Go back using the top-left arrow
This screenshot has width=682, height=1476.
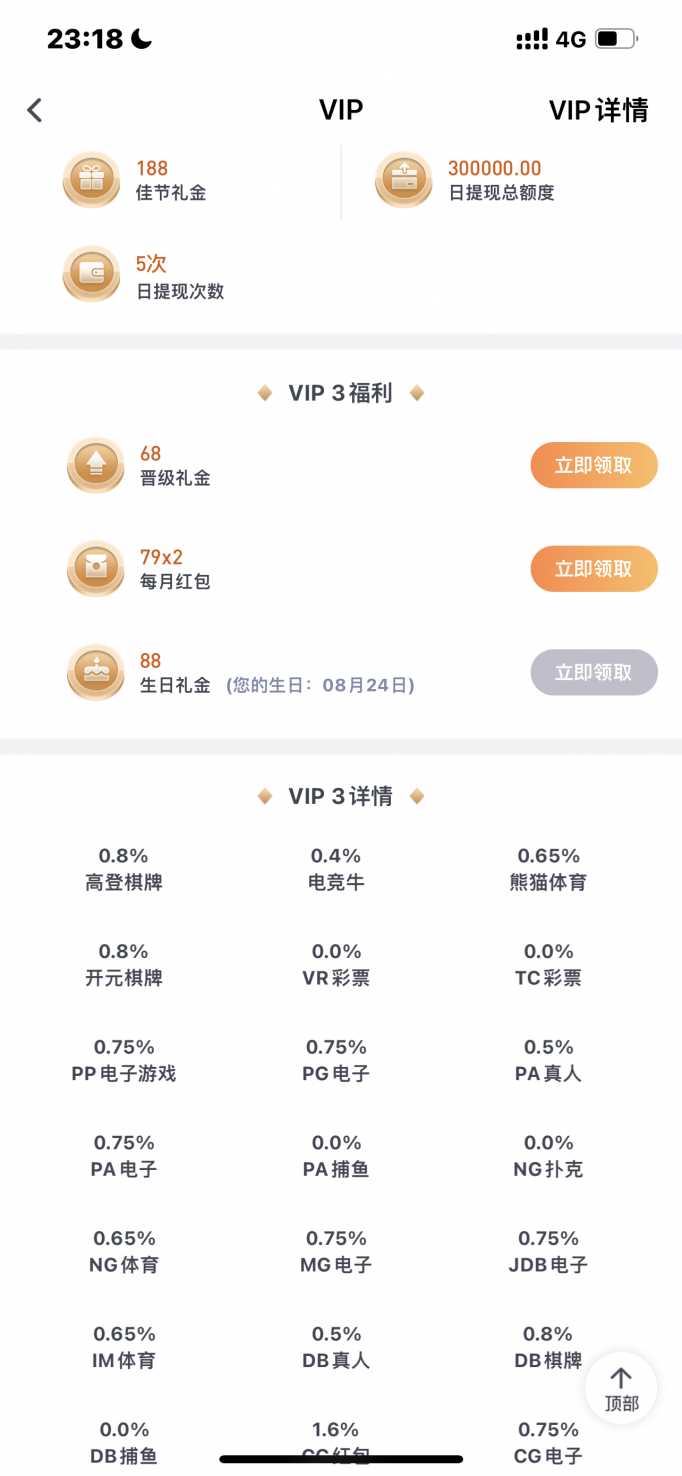click(35, 110)
